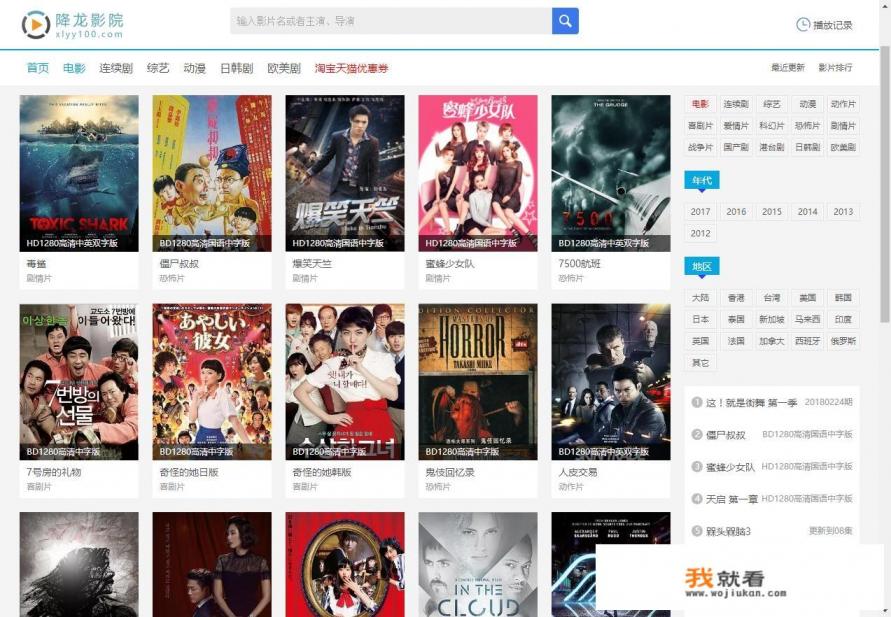Screen dimensions: 891x617
Task: Open the movie 7500航班
Action: 610,172
